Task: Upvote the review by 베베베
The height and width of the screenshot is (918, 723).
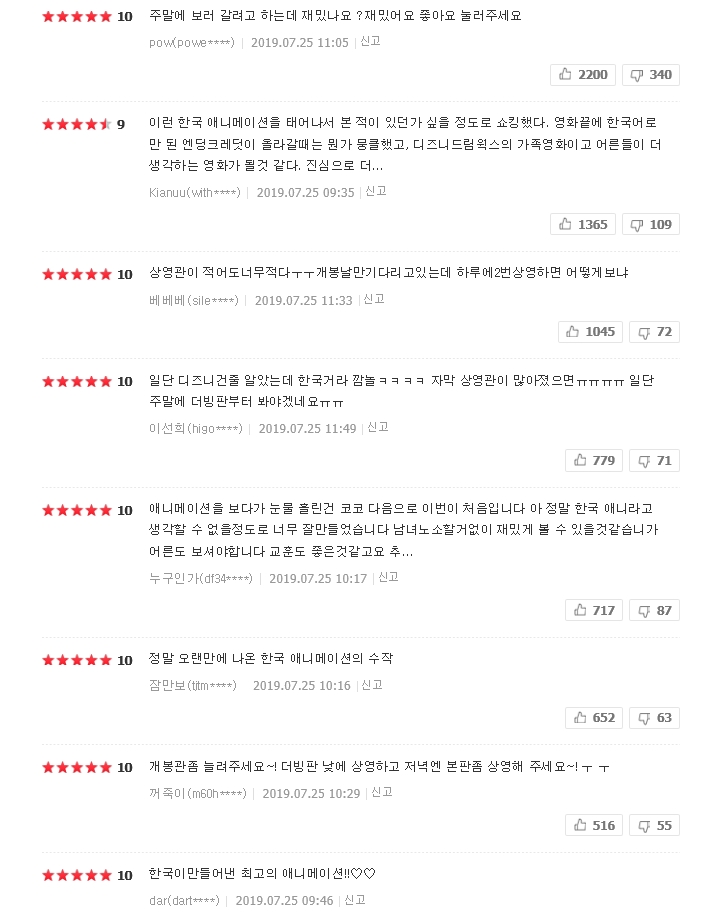Action: click(589, 331)
